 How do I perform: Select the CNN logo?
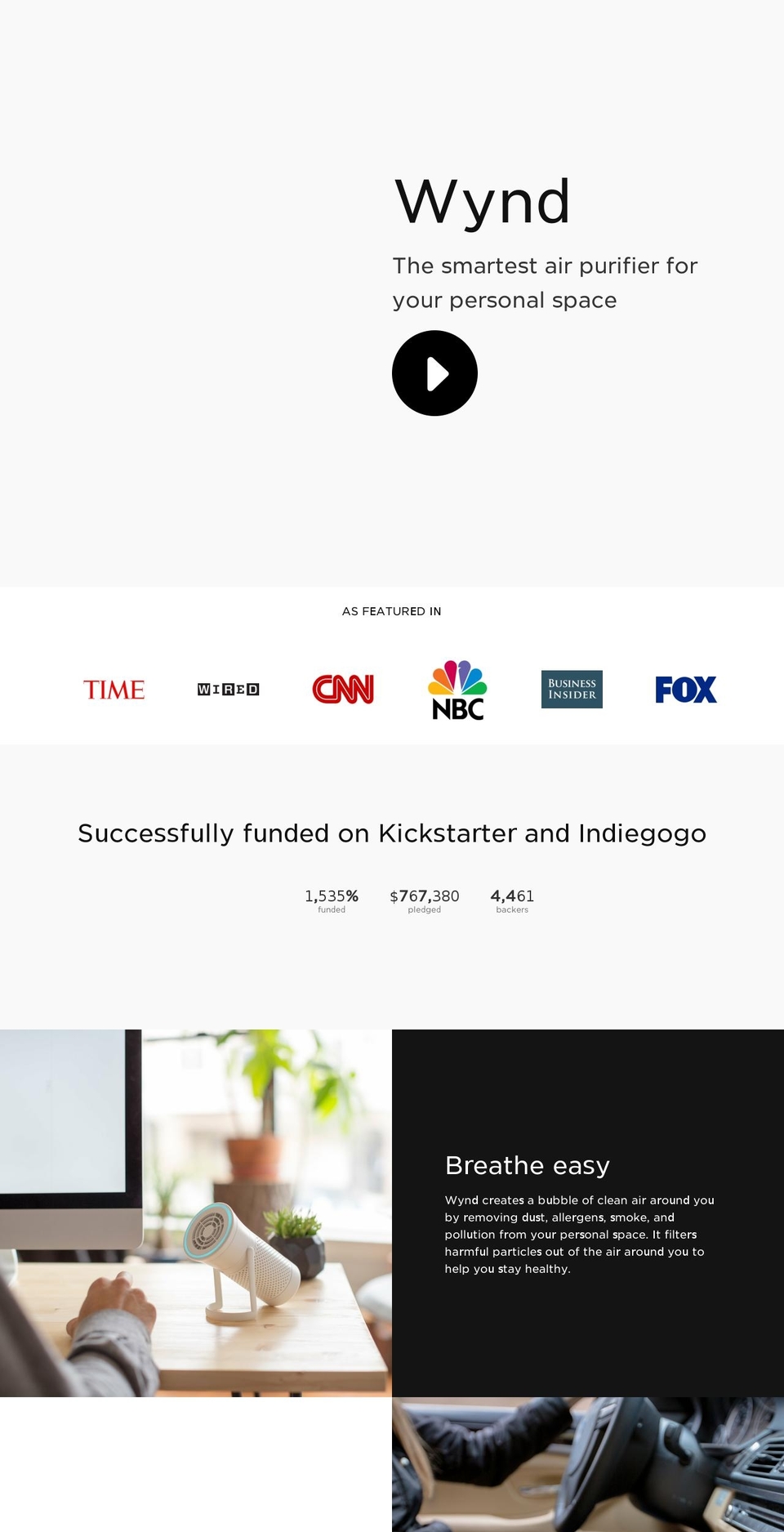(x=342, y=690)
